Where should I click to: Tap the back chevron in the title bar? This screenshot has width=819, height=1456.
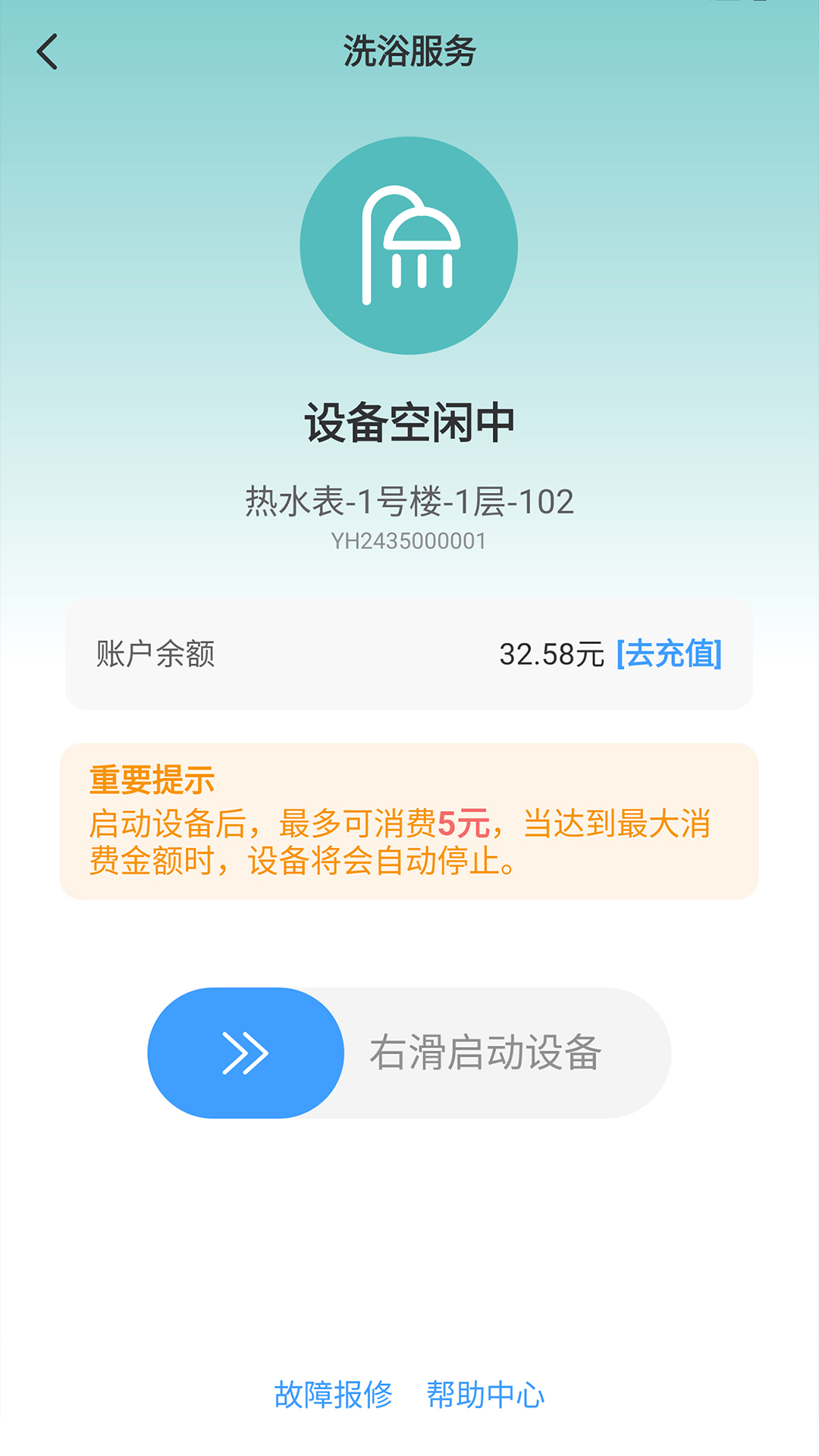click(x=47, y=52)
